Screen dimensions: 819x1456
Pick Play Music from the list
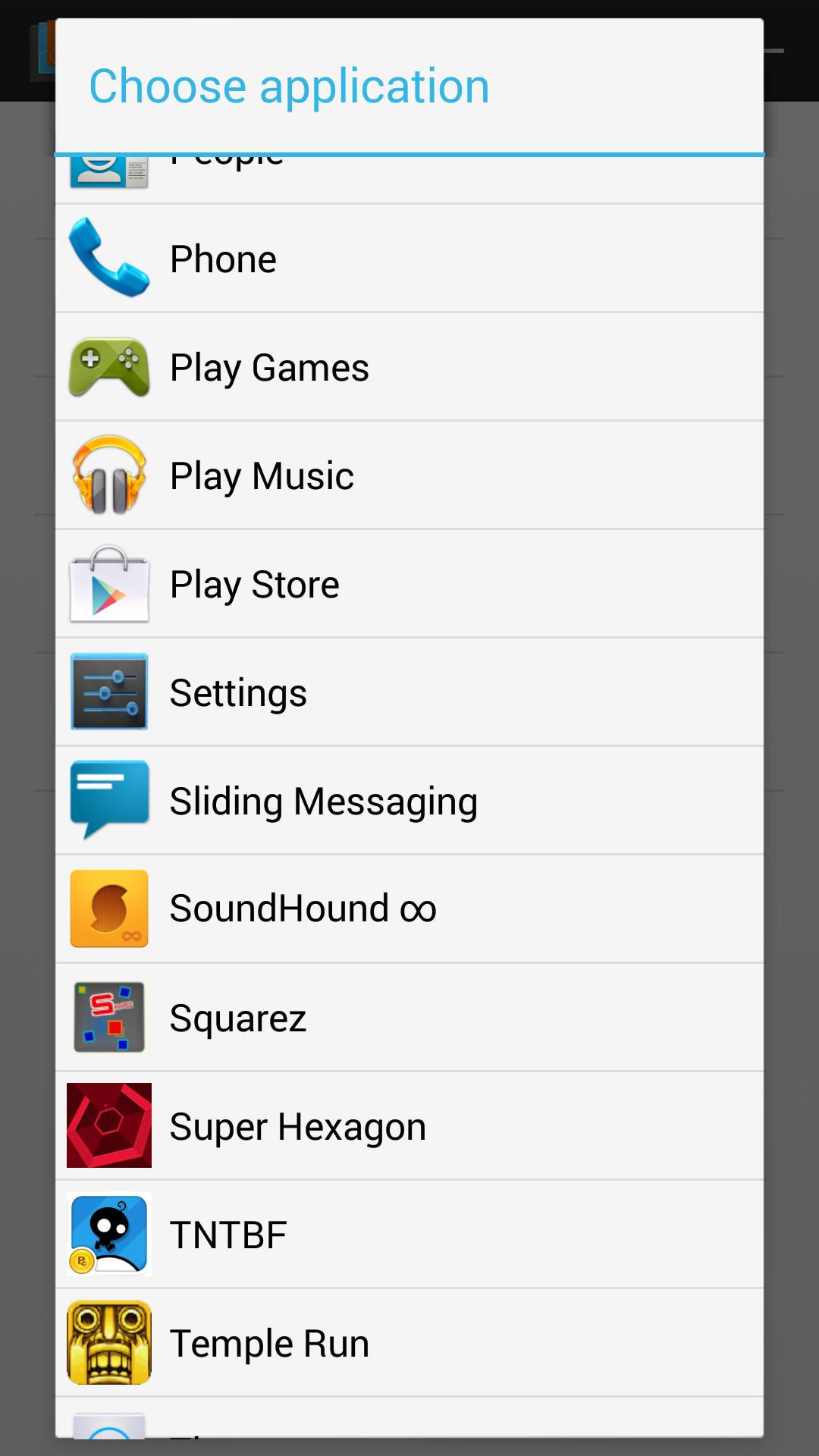point(409,475)
